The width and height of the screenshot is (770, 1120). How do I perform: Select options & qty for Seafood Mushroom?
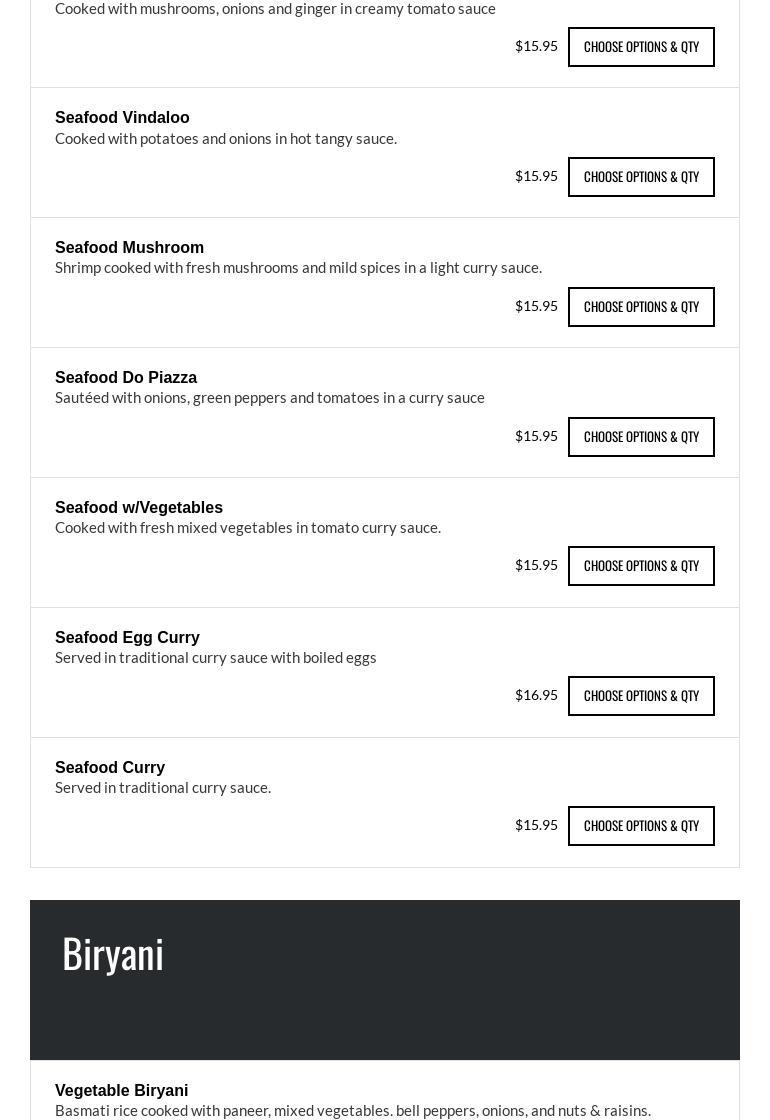pos(641,307)
